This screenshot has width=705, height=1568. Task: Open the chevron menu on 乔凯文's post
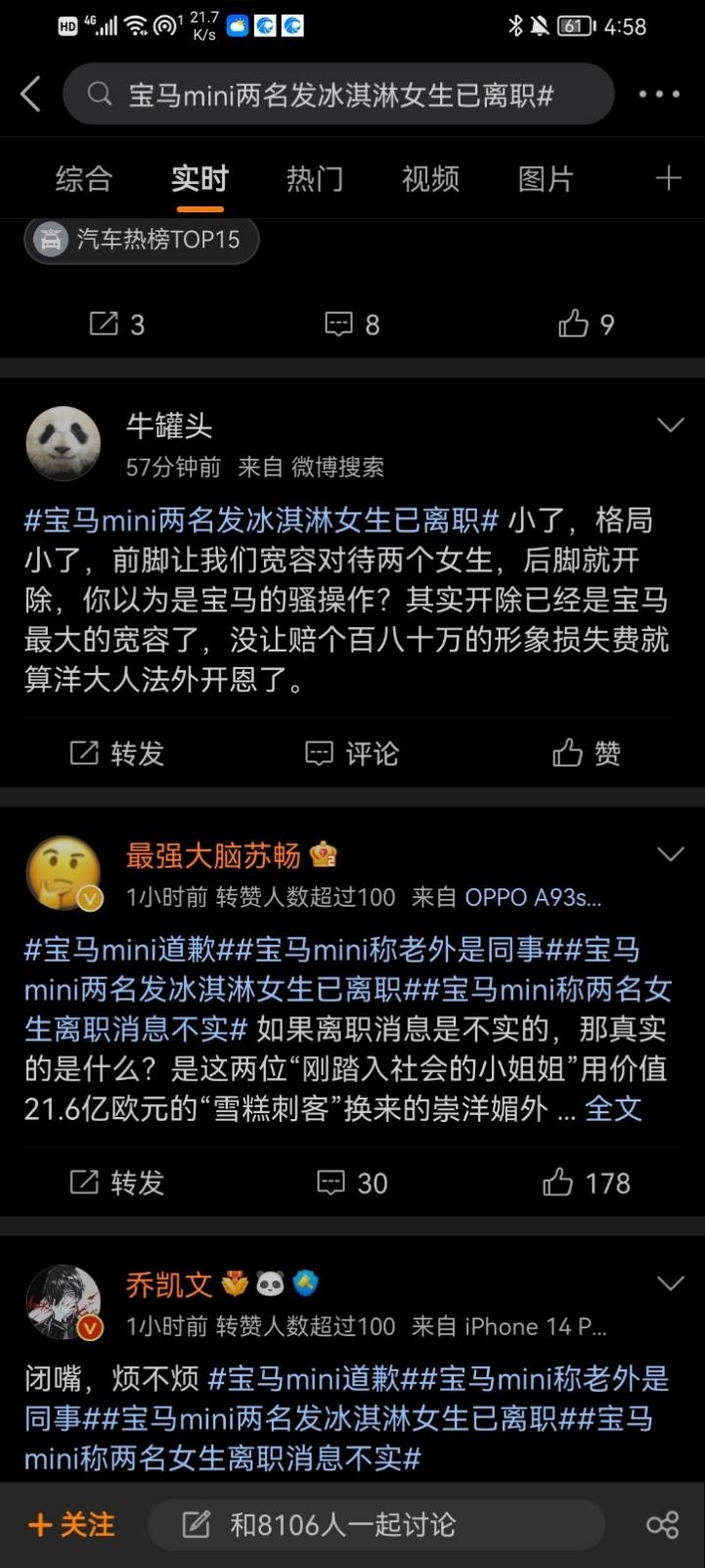(671, 1282)
